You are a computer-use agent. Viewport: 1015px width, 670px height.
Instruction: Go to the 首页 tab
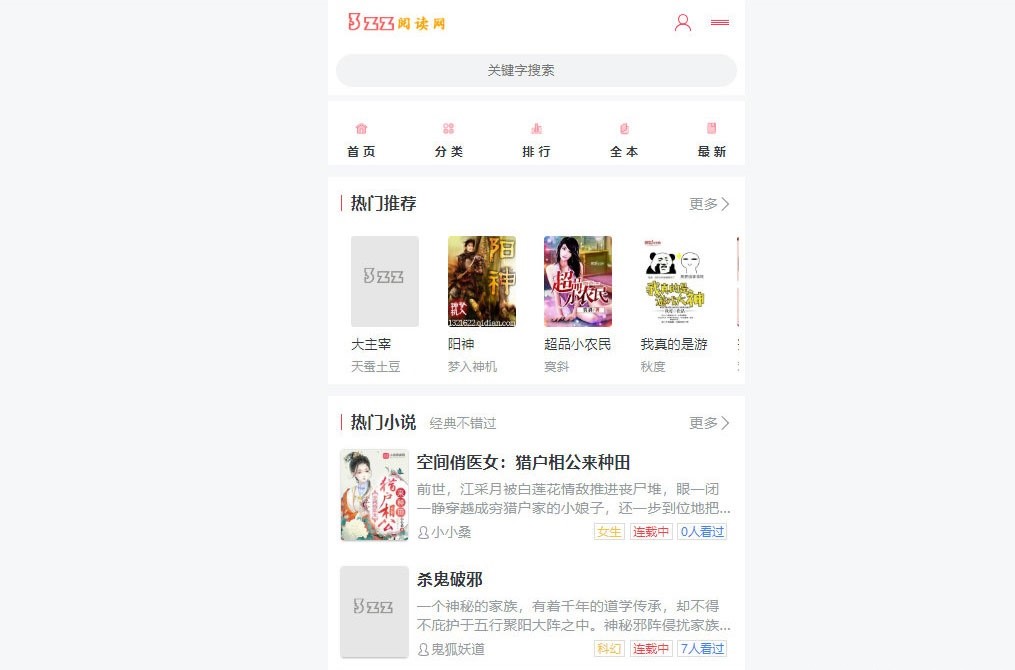[x=361, y=140]
